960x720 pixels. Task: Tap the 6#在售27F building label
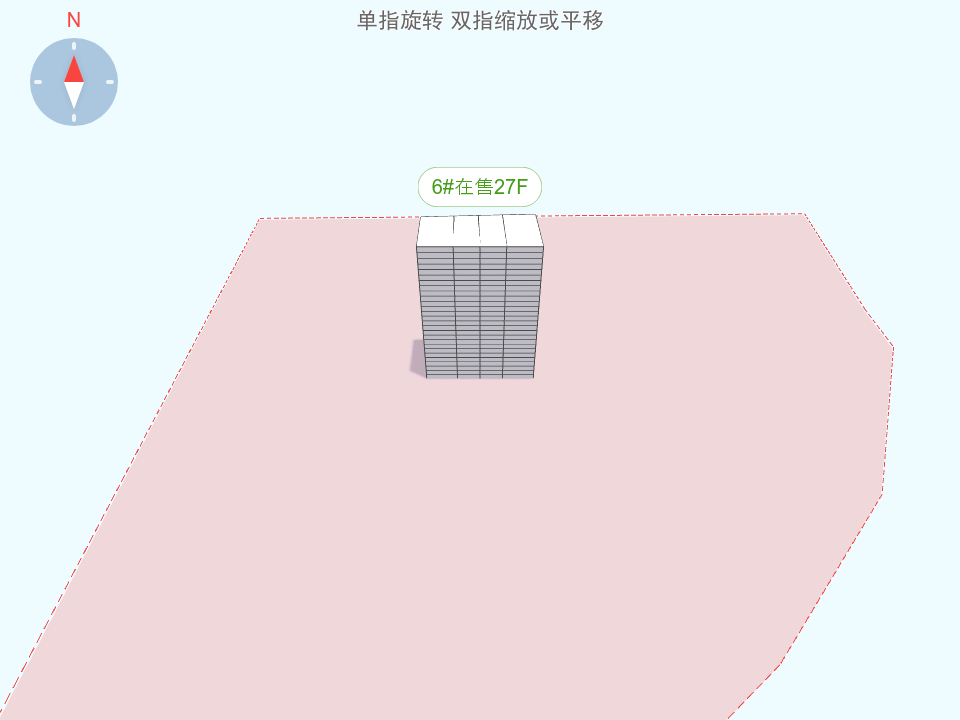tap(479, 187)
